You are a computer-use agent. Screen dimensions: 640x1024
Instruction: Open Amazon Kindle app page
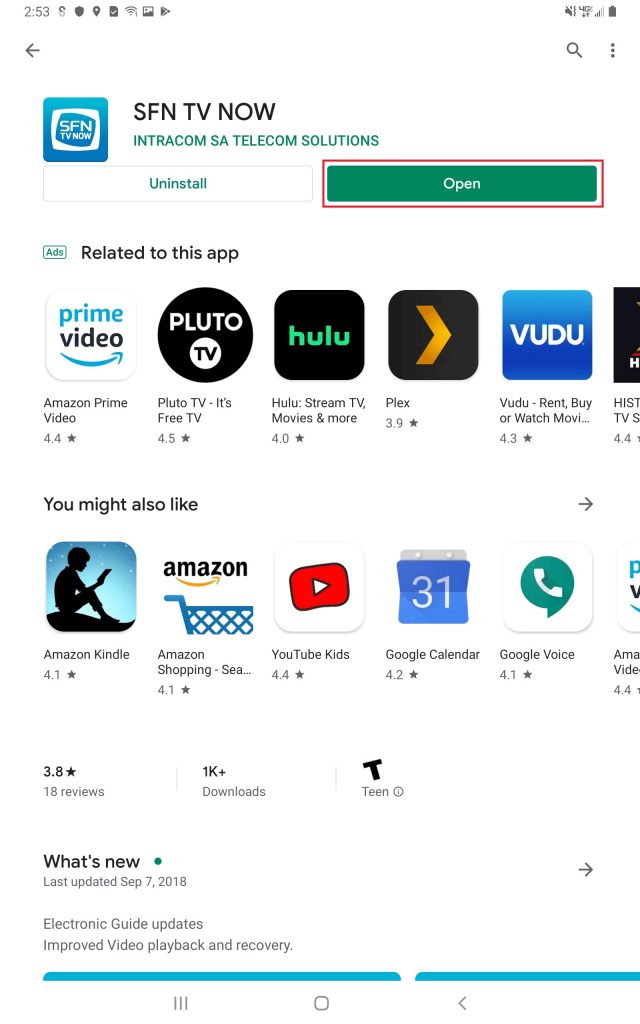(x=91, y=587)
